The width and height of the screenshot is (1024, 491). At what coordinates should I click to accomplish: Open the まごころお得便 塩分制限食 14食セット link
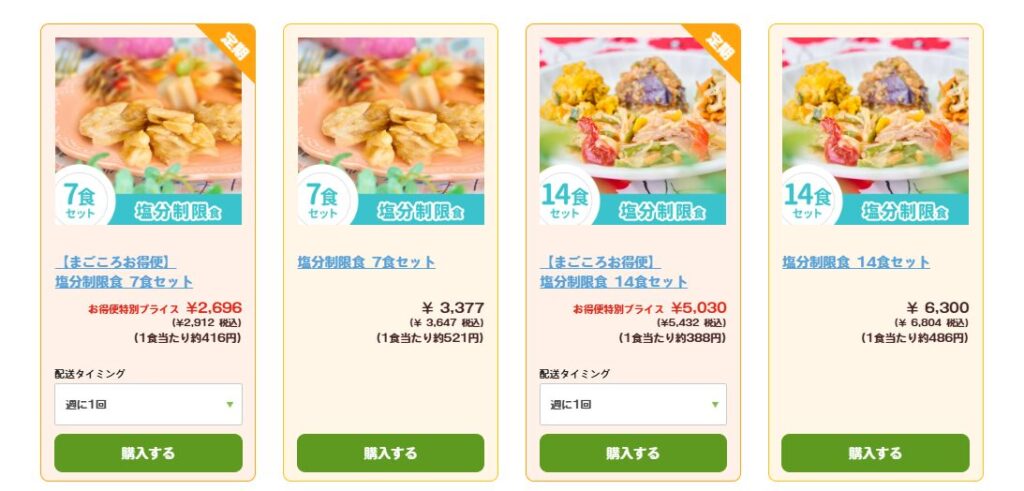coord(613,272)
